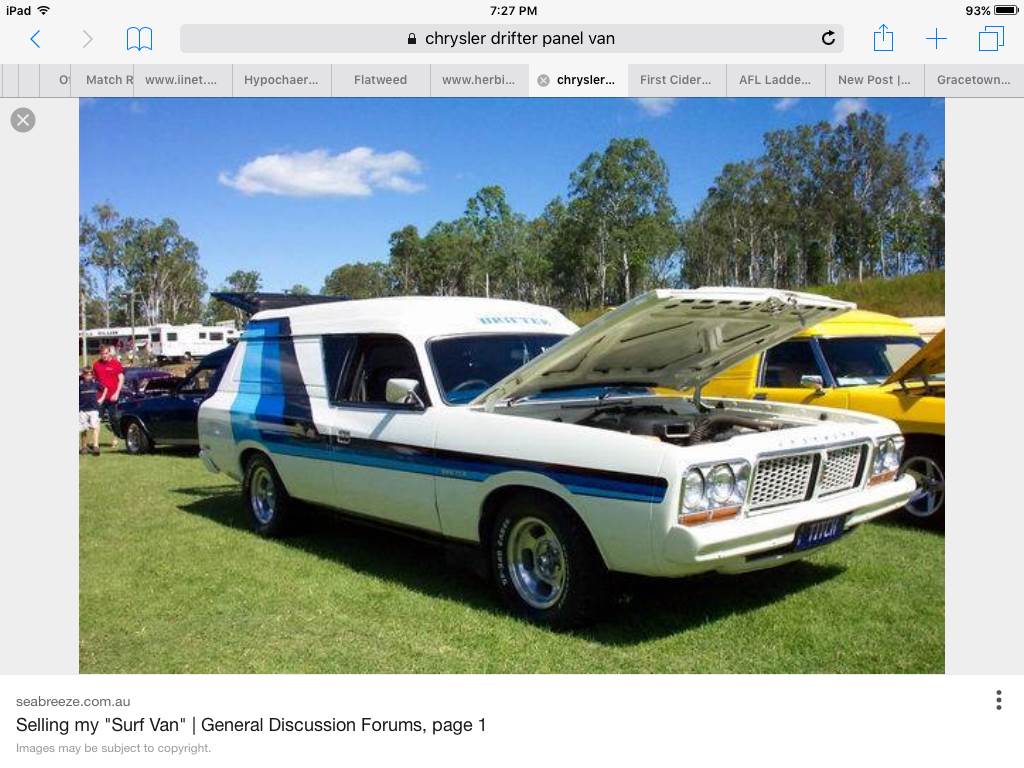Image resolution: width=1024 pixels, height=768 pixels.
Task: Switch to the Flatweed tab
Action: coord(380,80)
